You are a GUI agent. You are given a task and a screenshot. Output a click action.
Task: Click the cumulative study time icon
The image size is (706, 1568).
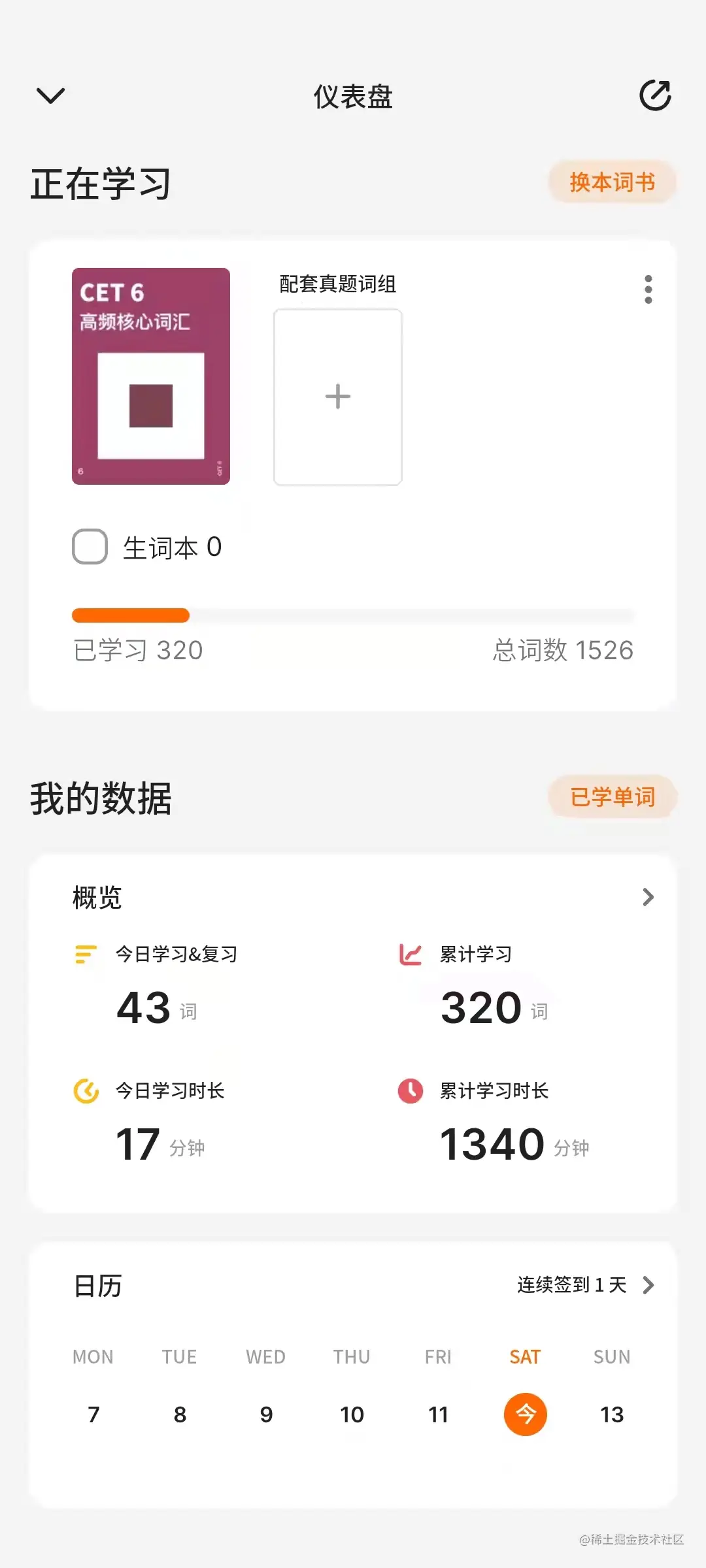pos(410,1090)
